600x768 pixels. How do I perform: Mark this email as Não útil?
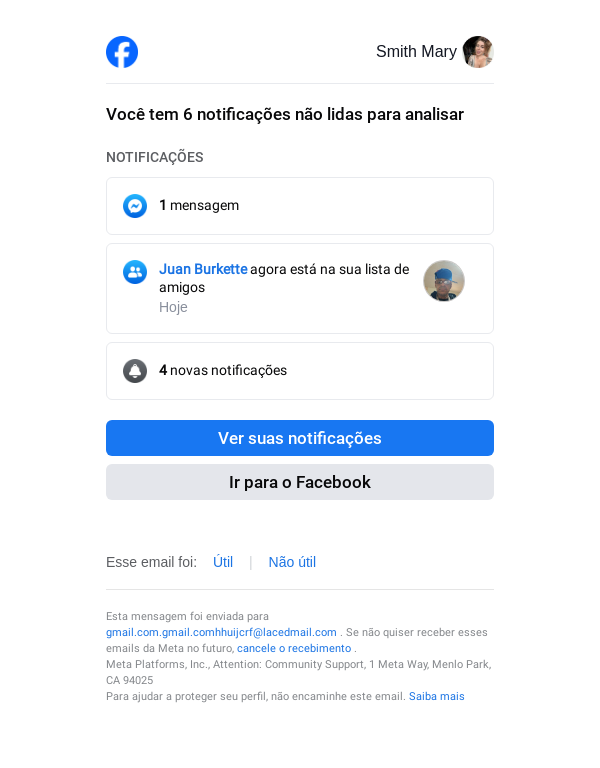click(x=292, y=562)
